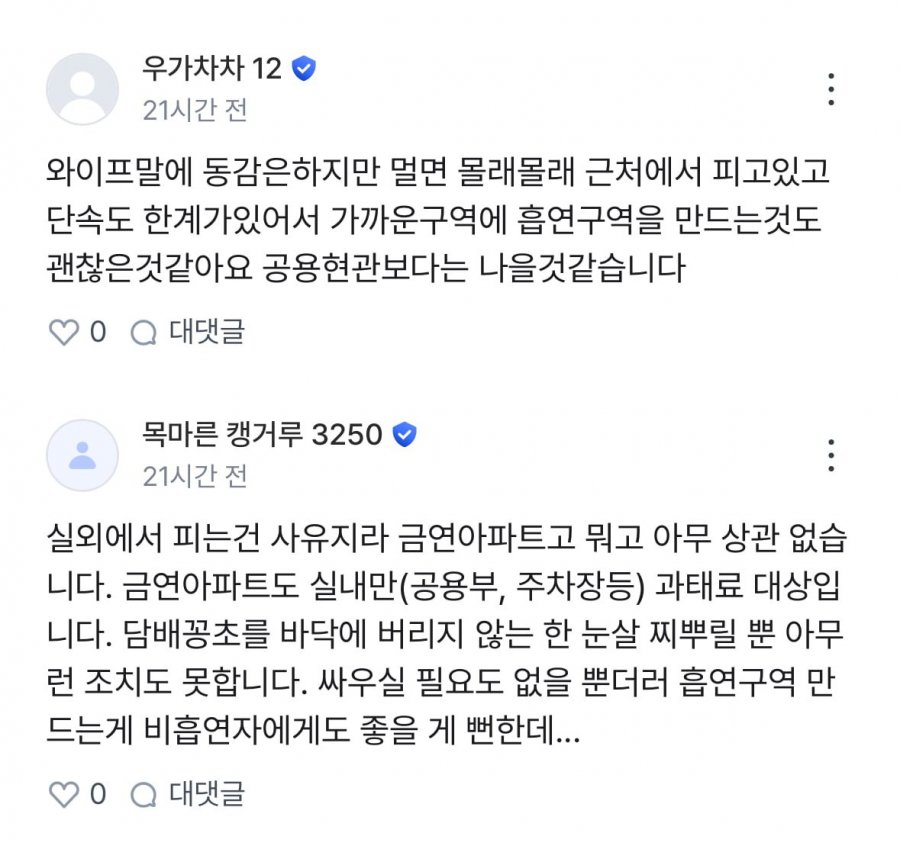Reply to 목마른 캥거루 3250 via 대댓글
Viewport: 900px width, 849px height.
click(188, 795)
